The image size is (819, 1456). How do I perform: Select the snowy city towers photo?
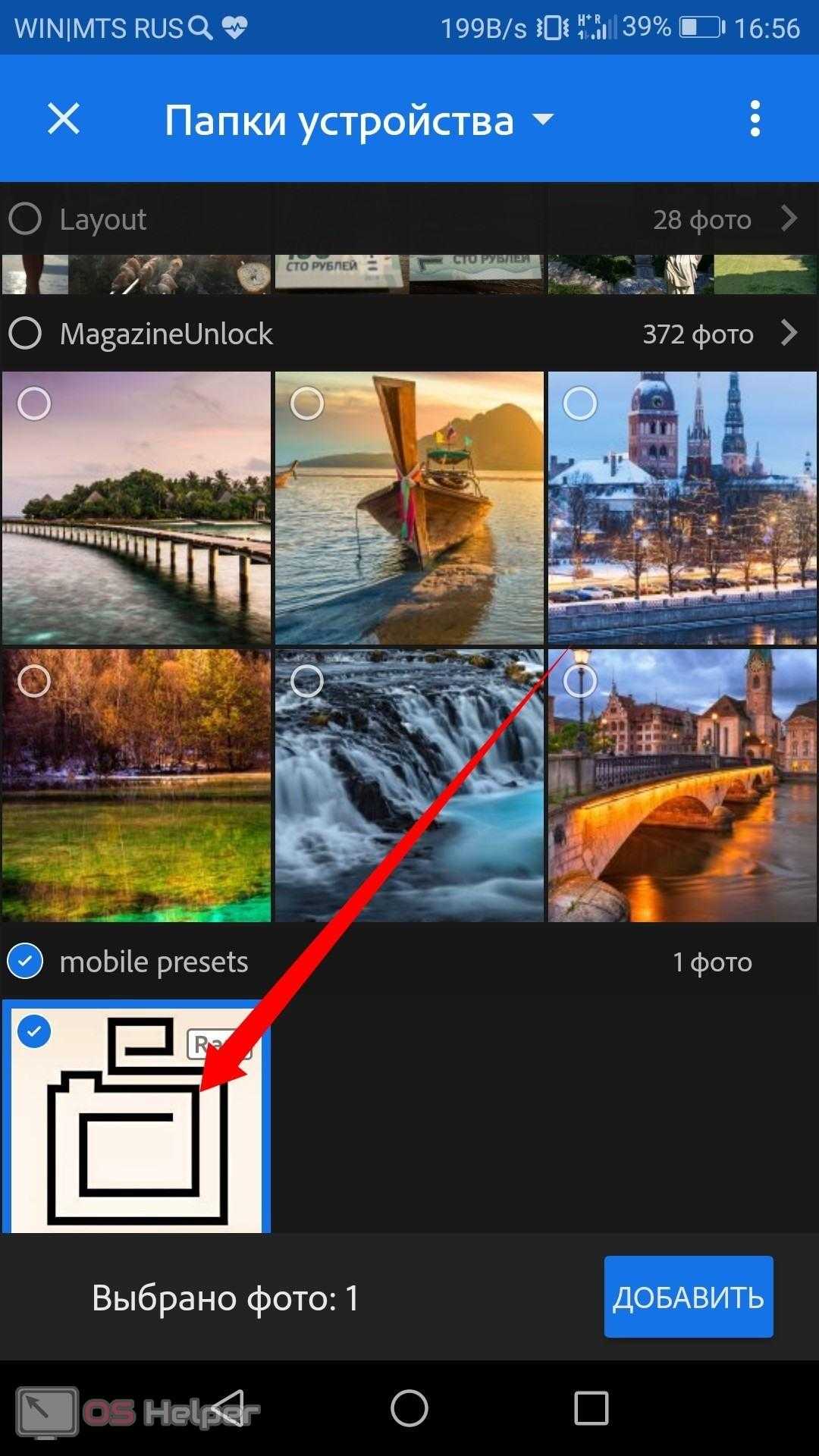coord(580,404)
